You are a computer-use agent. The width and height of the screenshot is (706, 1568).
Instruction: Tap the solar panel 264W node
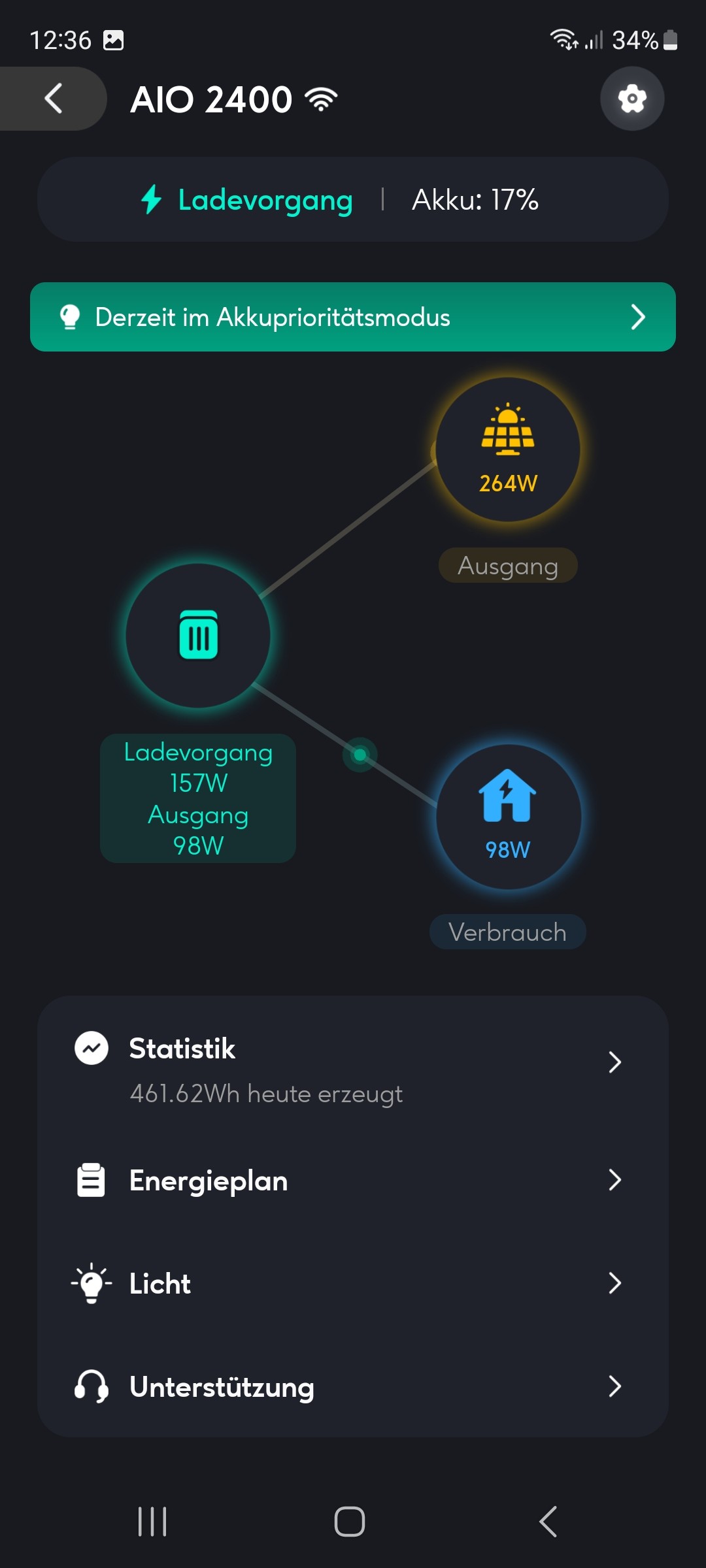[508, 449]
